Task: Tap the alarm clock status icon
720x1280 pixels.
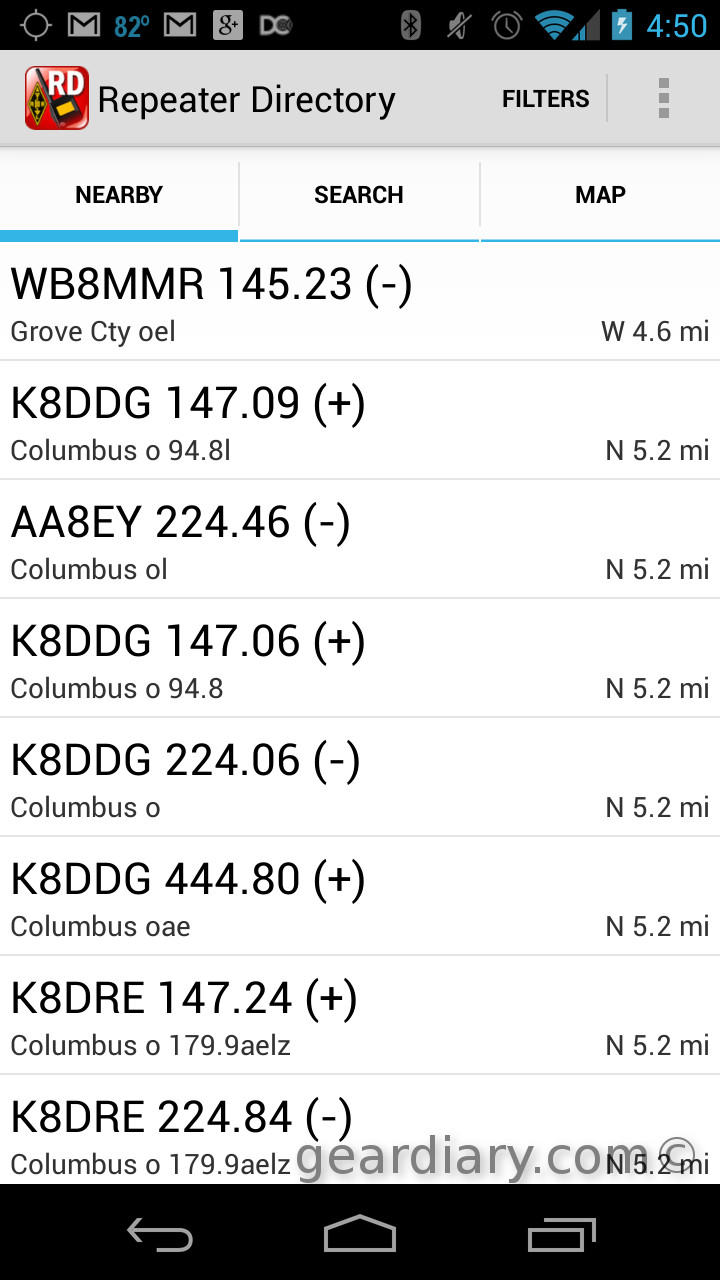Action: coord(501,25)
